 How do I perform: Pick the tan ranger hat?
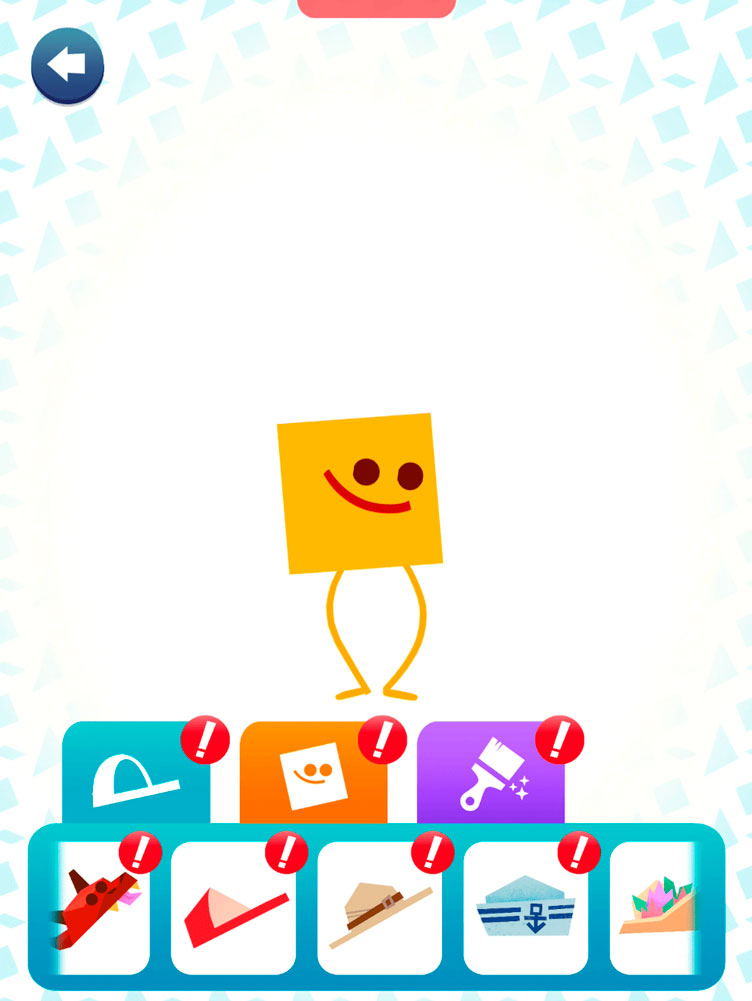(379, 908)
